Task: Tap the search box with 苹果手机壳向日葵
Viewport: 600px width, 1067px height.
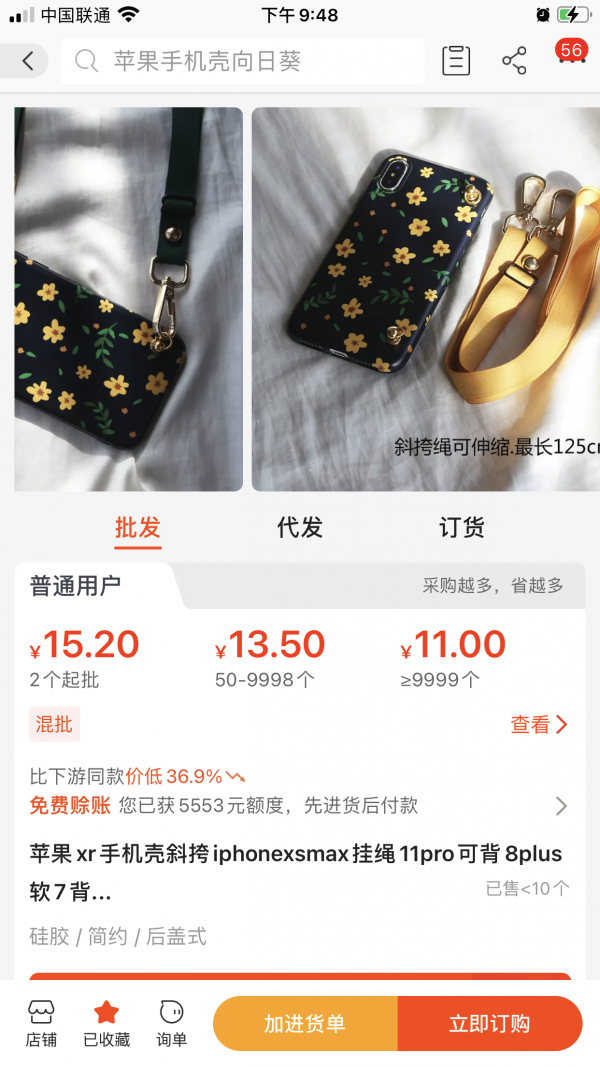Action: point(242,62)
